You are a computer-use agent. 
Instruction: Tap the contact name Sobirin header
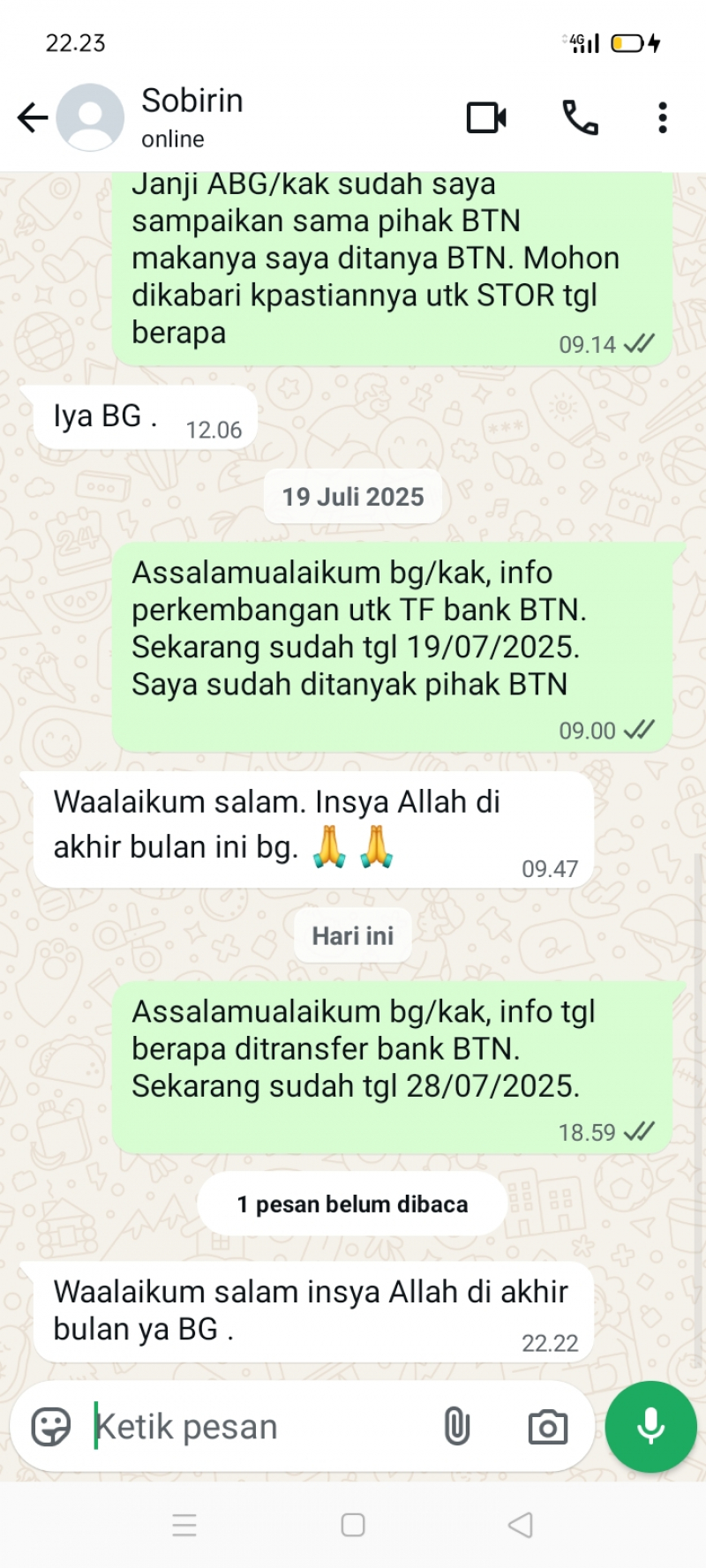point(191,101)
